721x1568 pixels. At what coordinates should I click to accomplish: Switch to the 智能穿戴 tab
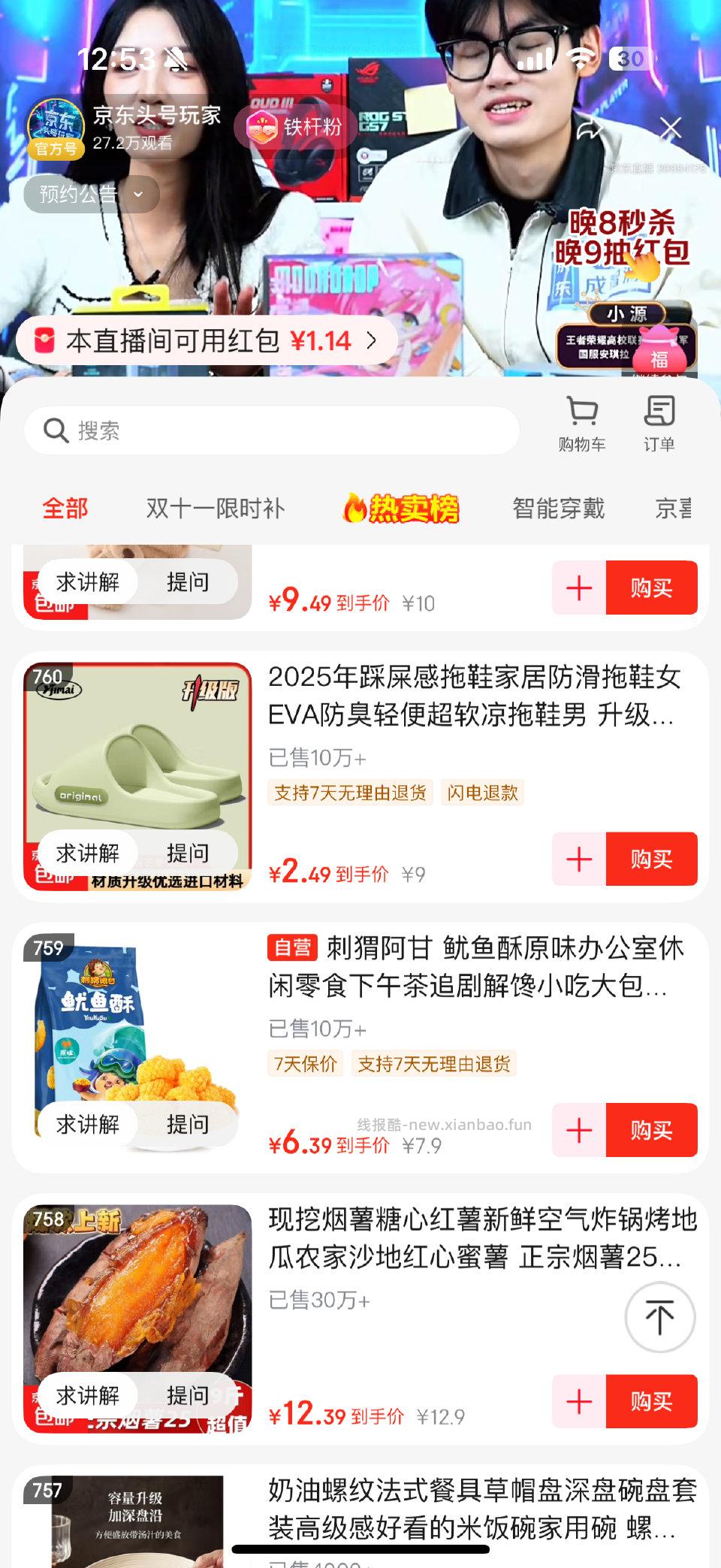coord(559,508)
